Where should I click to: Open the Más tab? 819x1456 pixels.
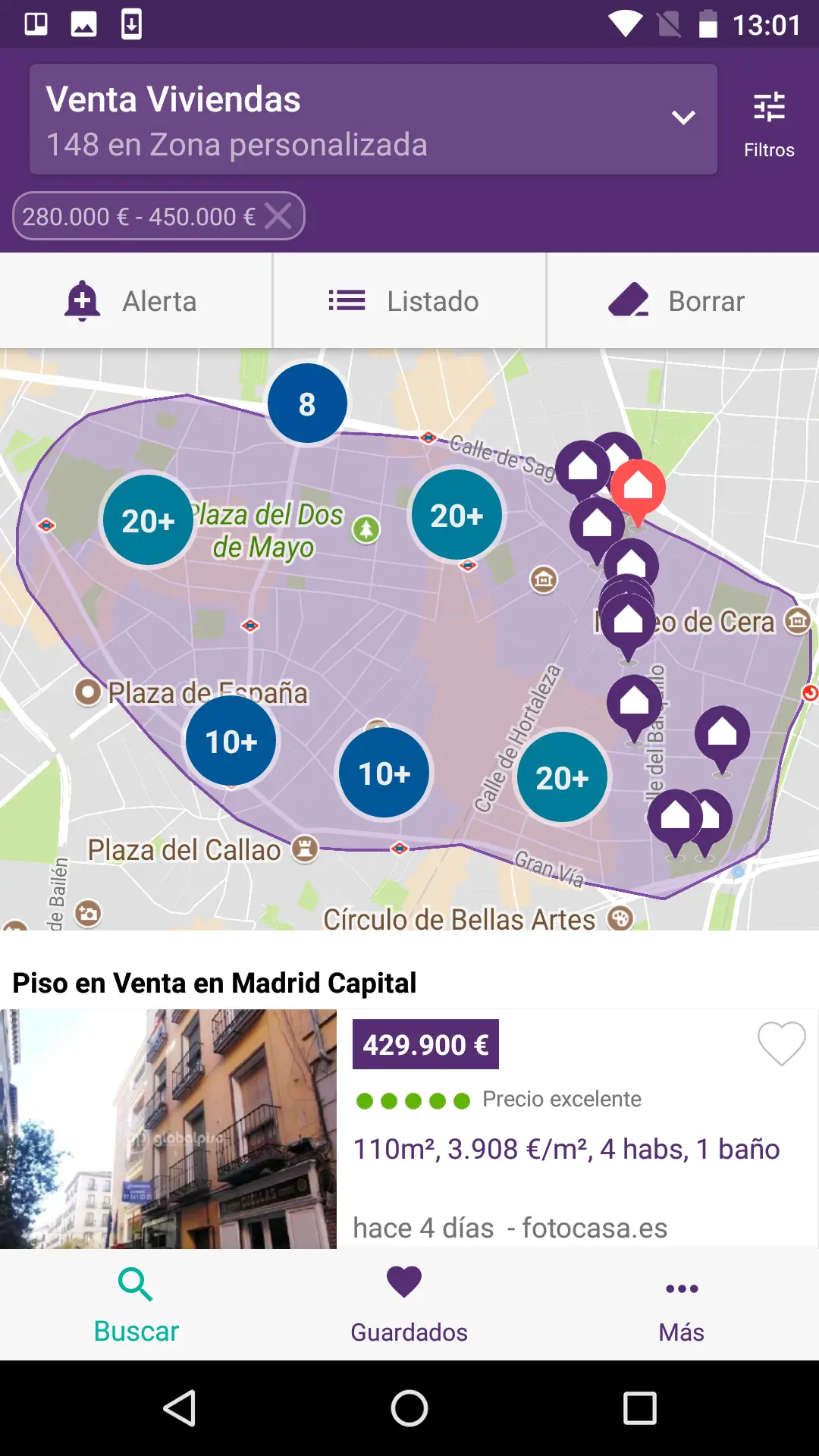[682, 1304]
